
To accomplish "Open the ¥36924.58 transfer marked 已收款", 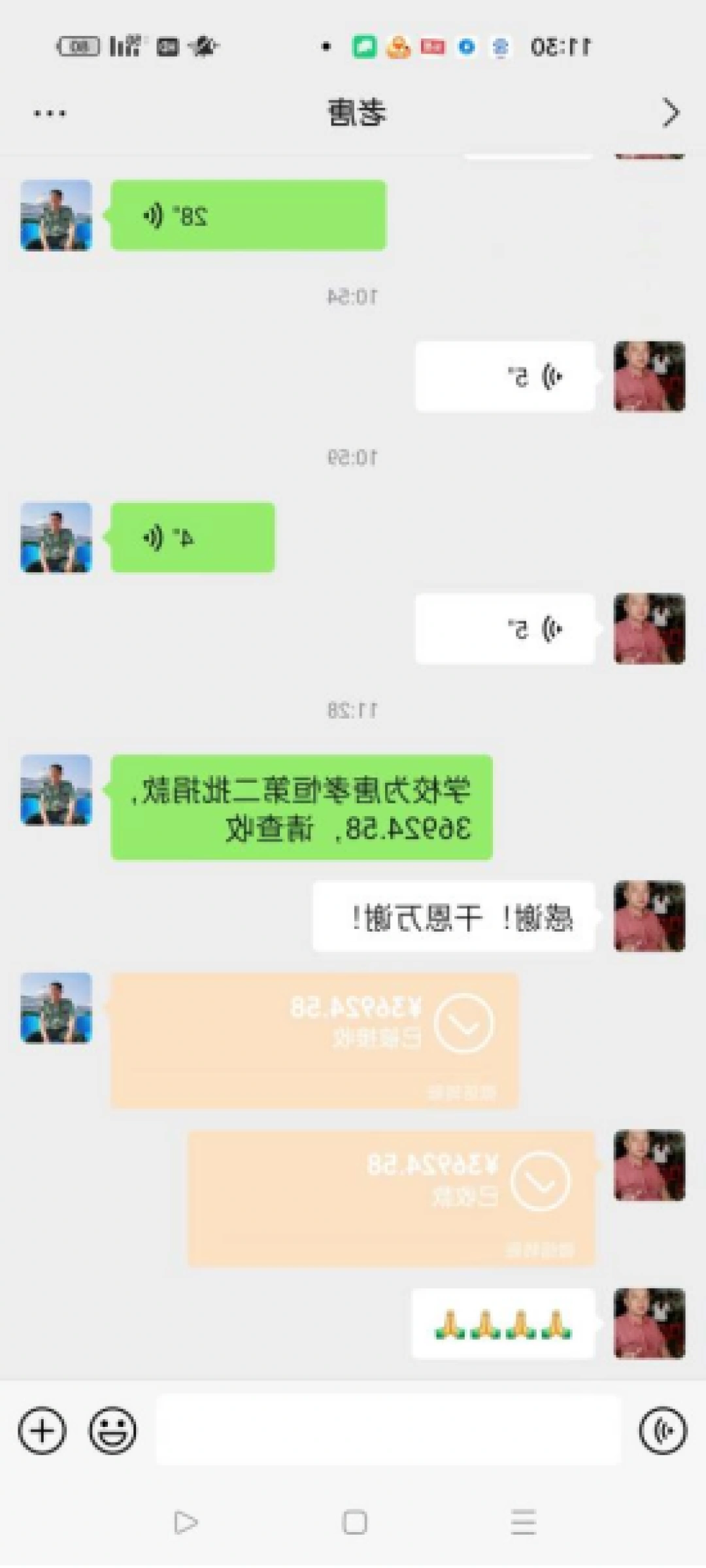I will coord(391,1198).
